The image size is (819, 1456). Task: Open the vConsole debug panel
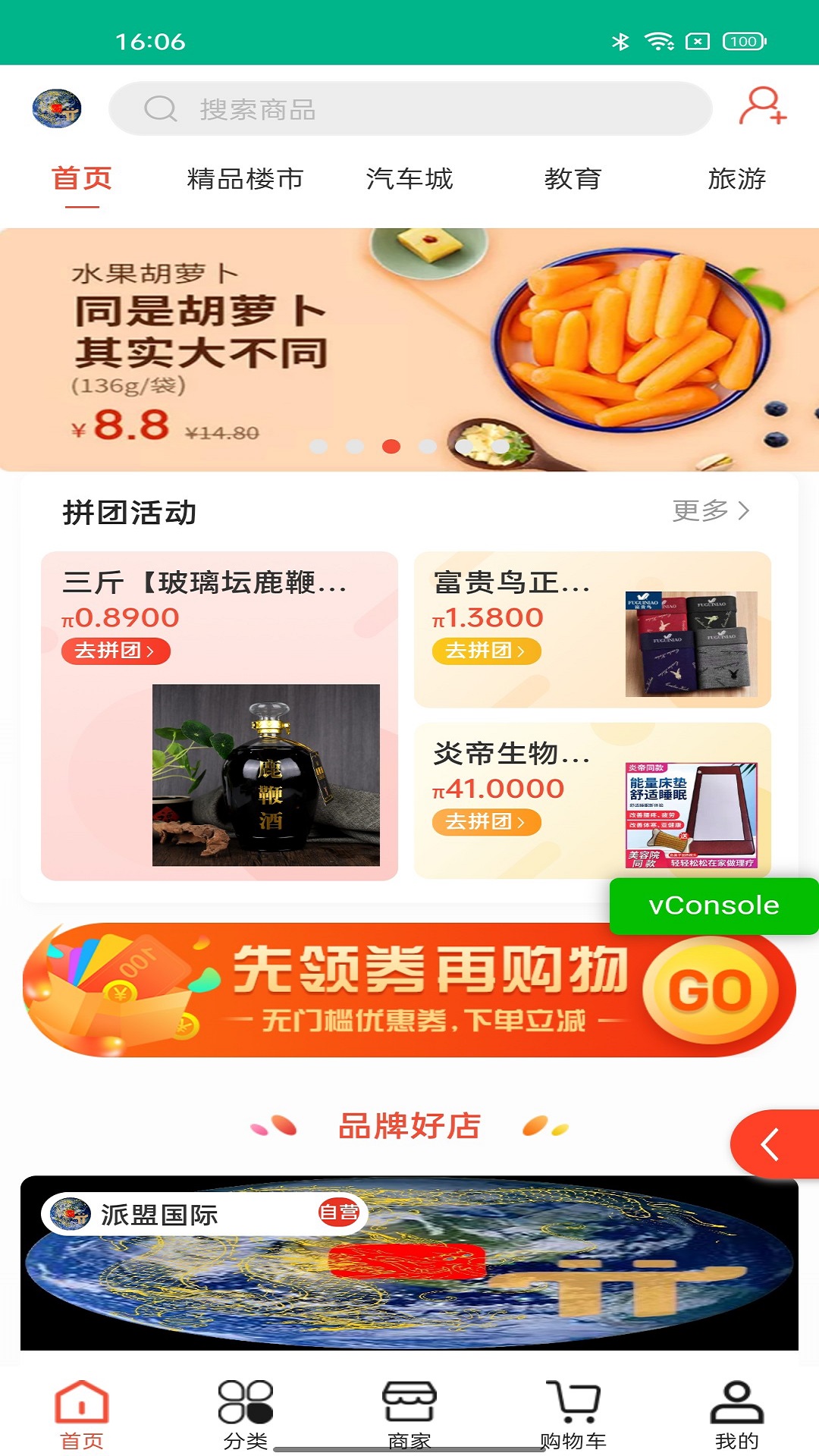[x=711, y=905]
